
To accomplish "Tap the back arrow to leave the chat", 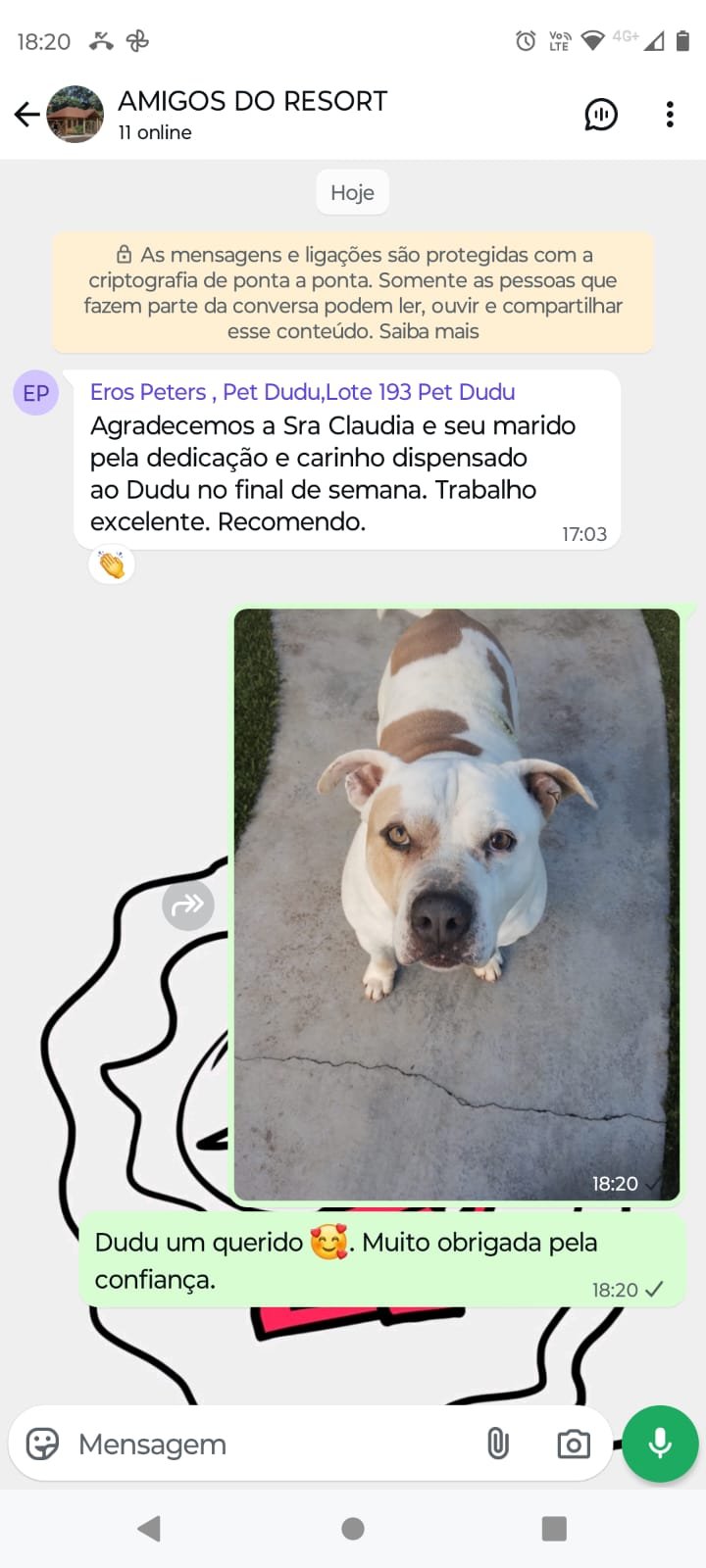I will coord(26,115).
